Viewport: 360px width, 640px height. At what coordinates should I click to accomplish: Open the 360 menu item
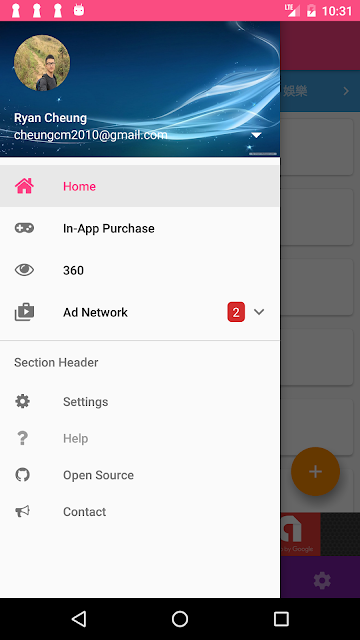[x=140, y=270]
